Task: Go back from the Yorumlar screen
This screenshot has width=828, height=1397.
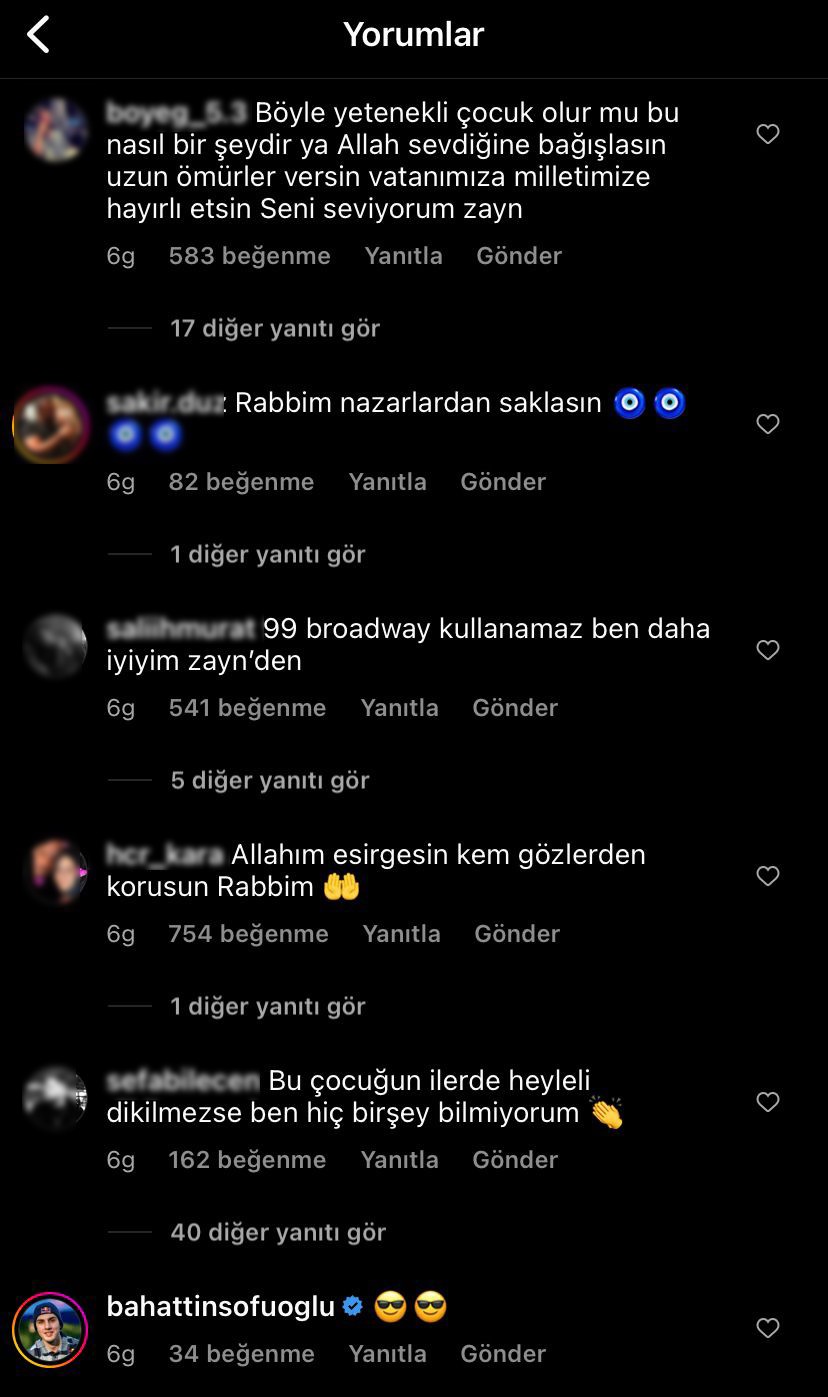Action: (39, 35)
